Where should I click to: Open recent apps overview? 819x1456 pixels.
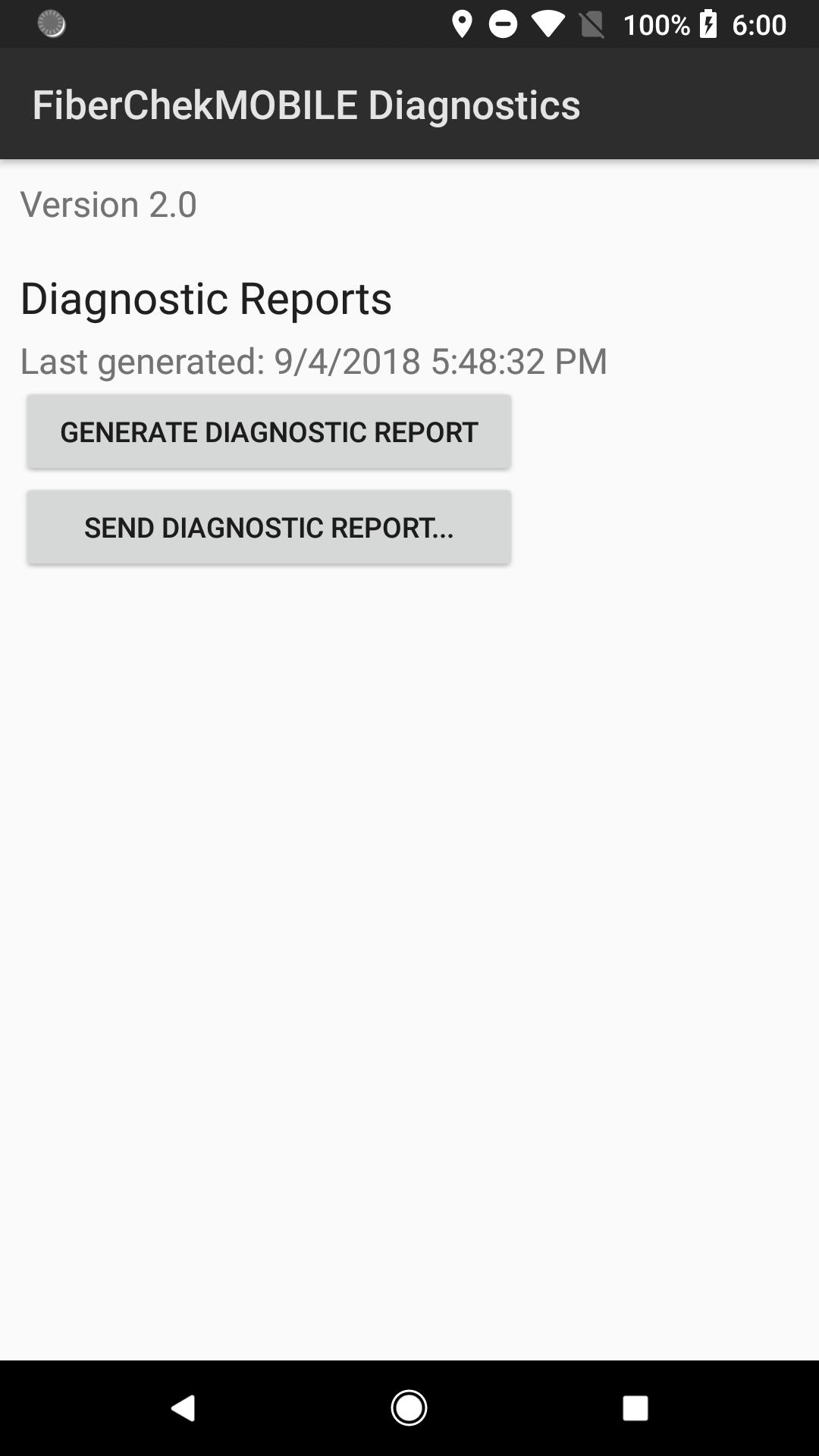(x=635, y=1407)
